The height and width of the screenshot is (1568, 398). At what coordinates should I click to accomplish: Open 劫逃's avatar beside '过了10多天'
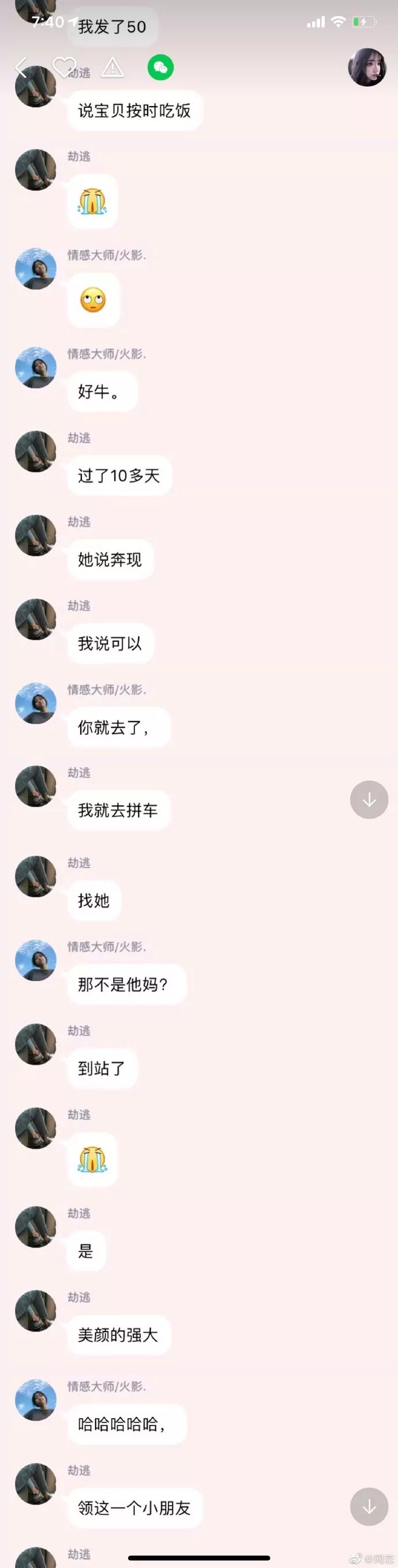35,452
